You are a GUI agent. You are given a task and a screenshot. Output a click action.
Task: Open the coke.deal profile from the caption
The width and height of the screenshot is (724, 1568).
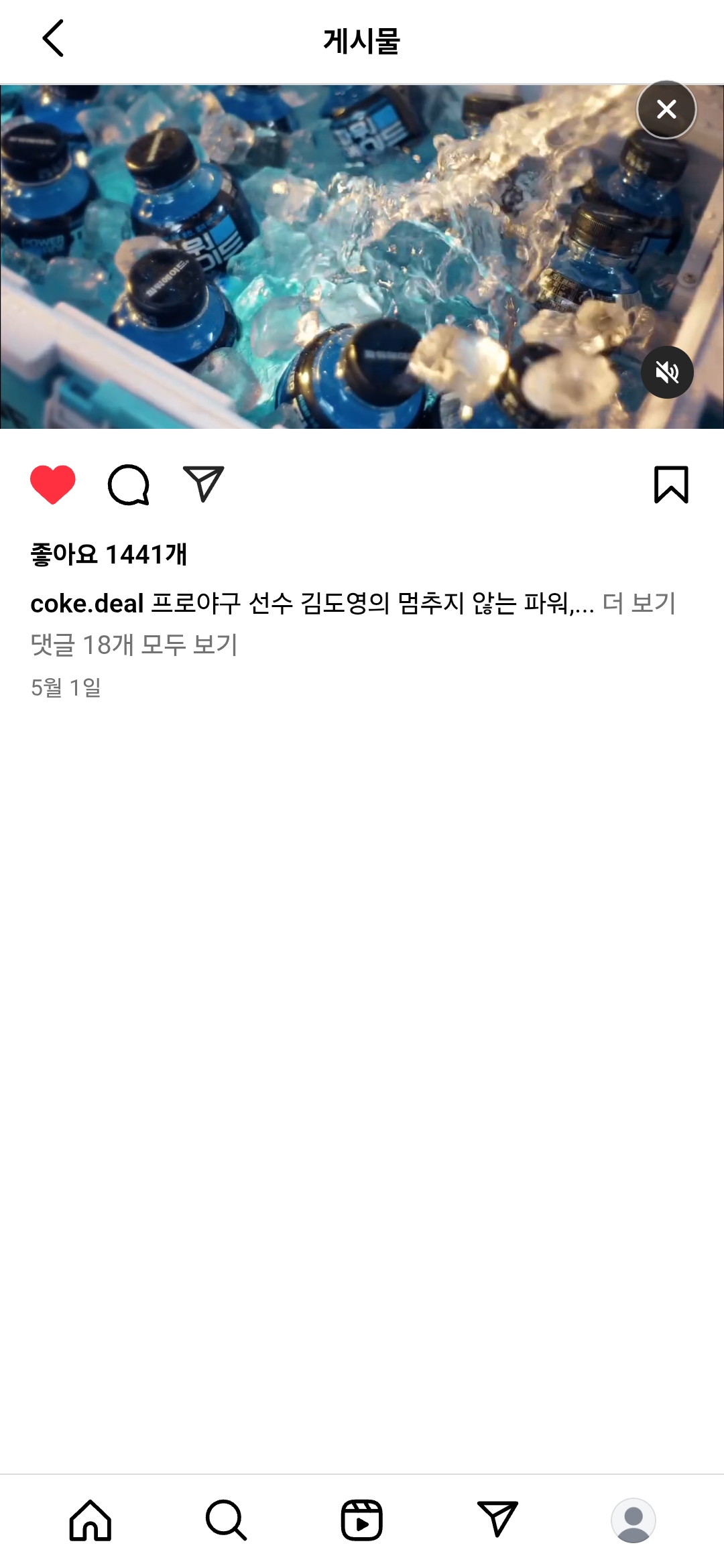point(87,604)
